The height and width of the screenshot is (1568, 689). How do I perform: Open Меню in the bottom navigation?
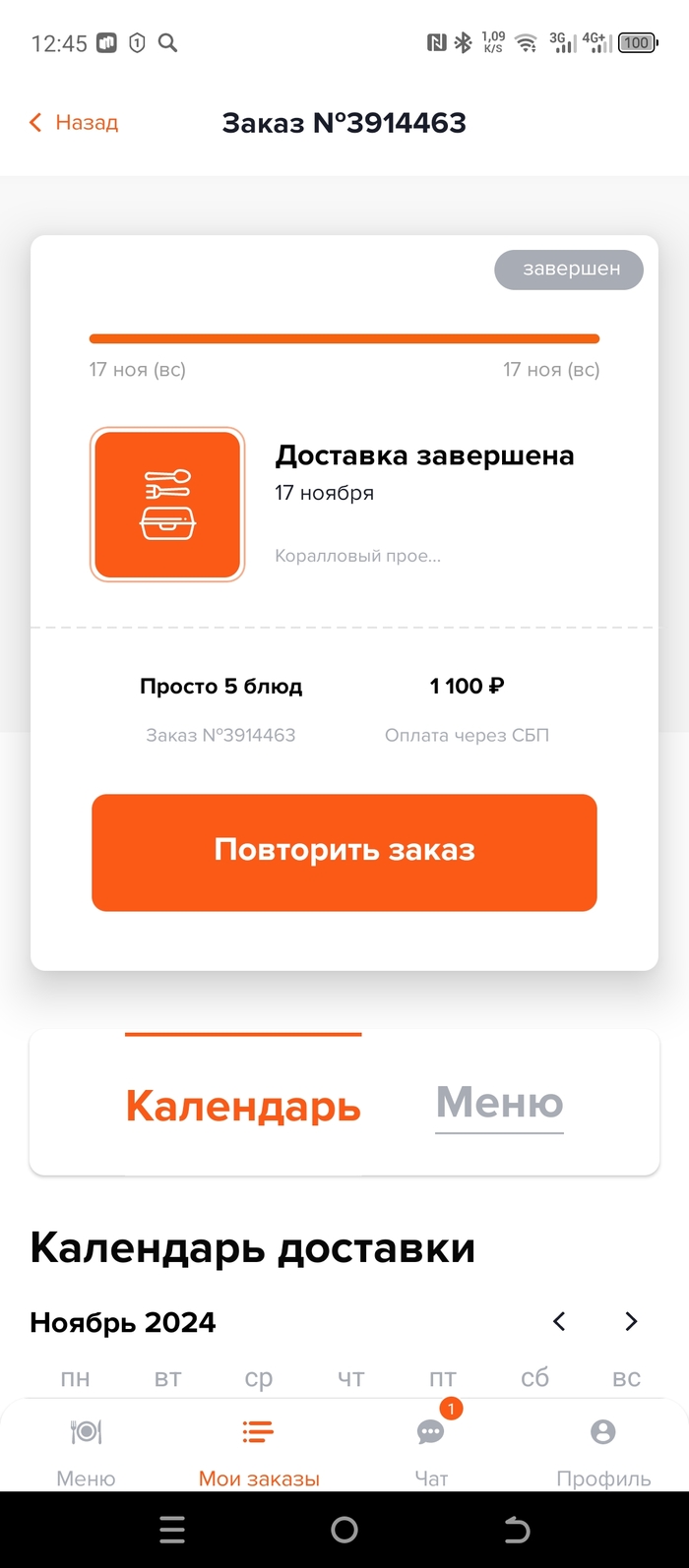click(x=86, y=1451)
